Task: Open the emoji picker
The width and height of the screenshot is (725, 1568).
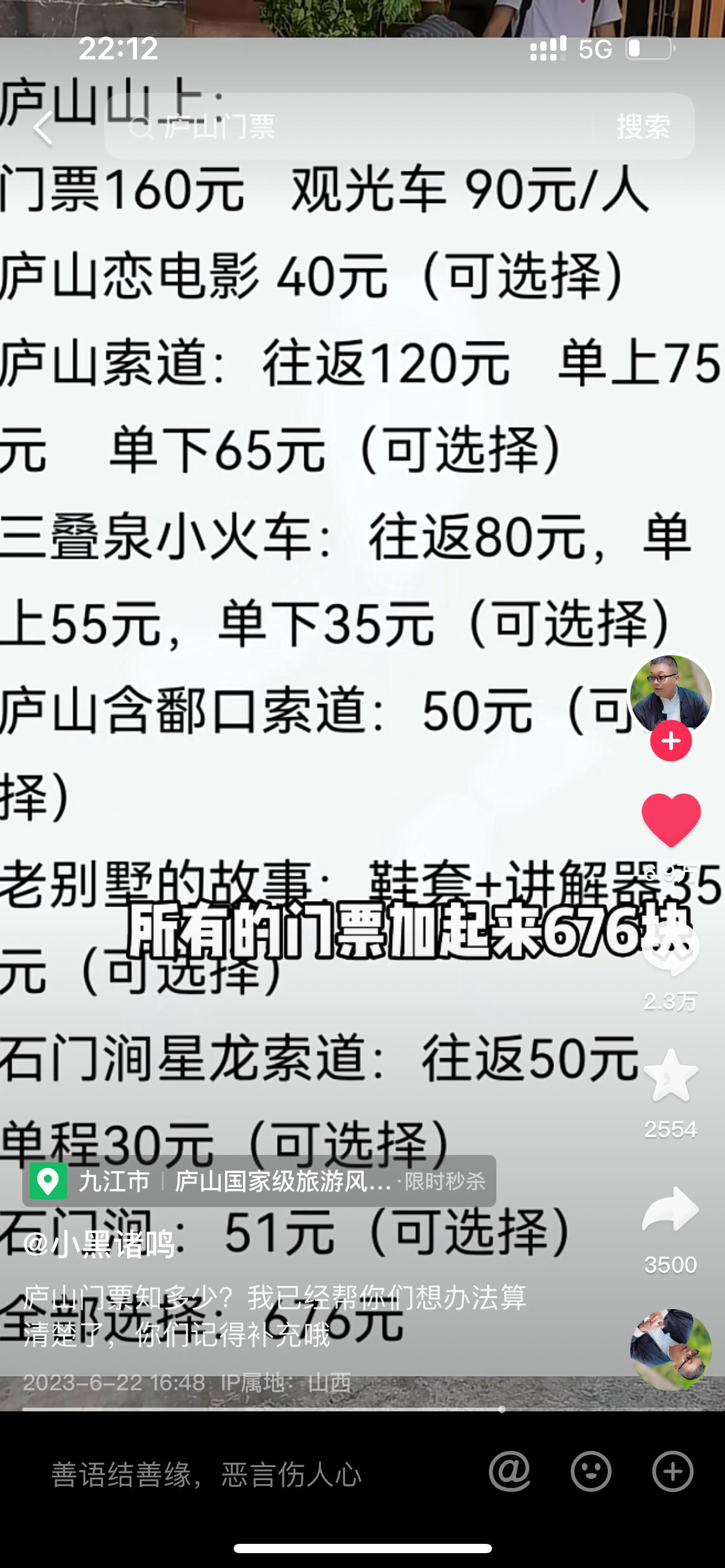Action: [x=591, y=1471]
